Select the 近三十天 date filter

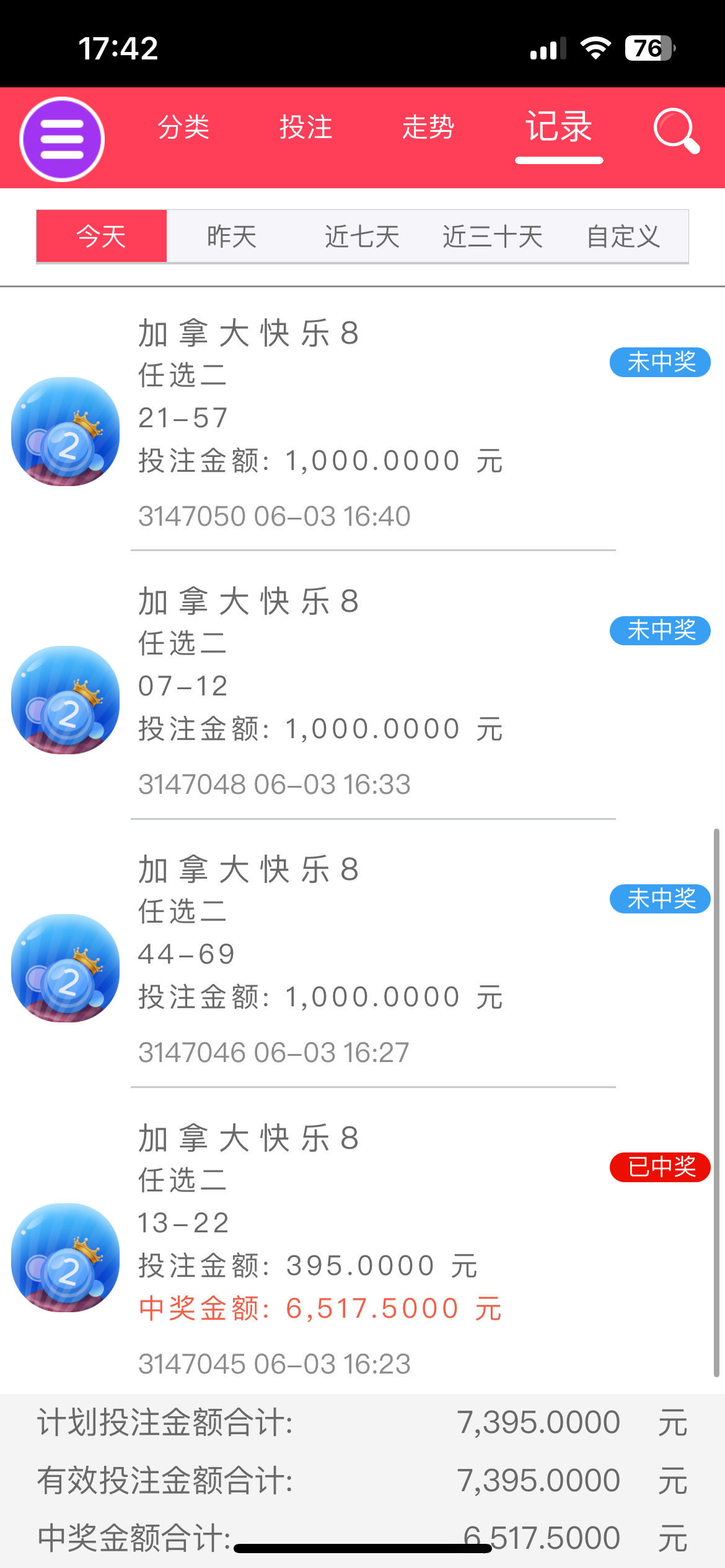click(491, 237)
